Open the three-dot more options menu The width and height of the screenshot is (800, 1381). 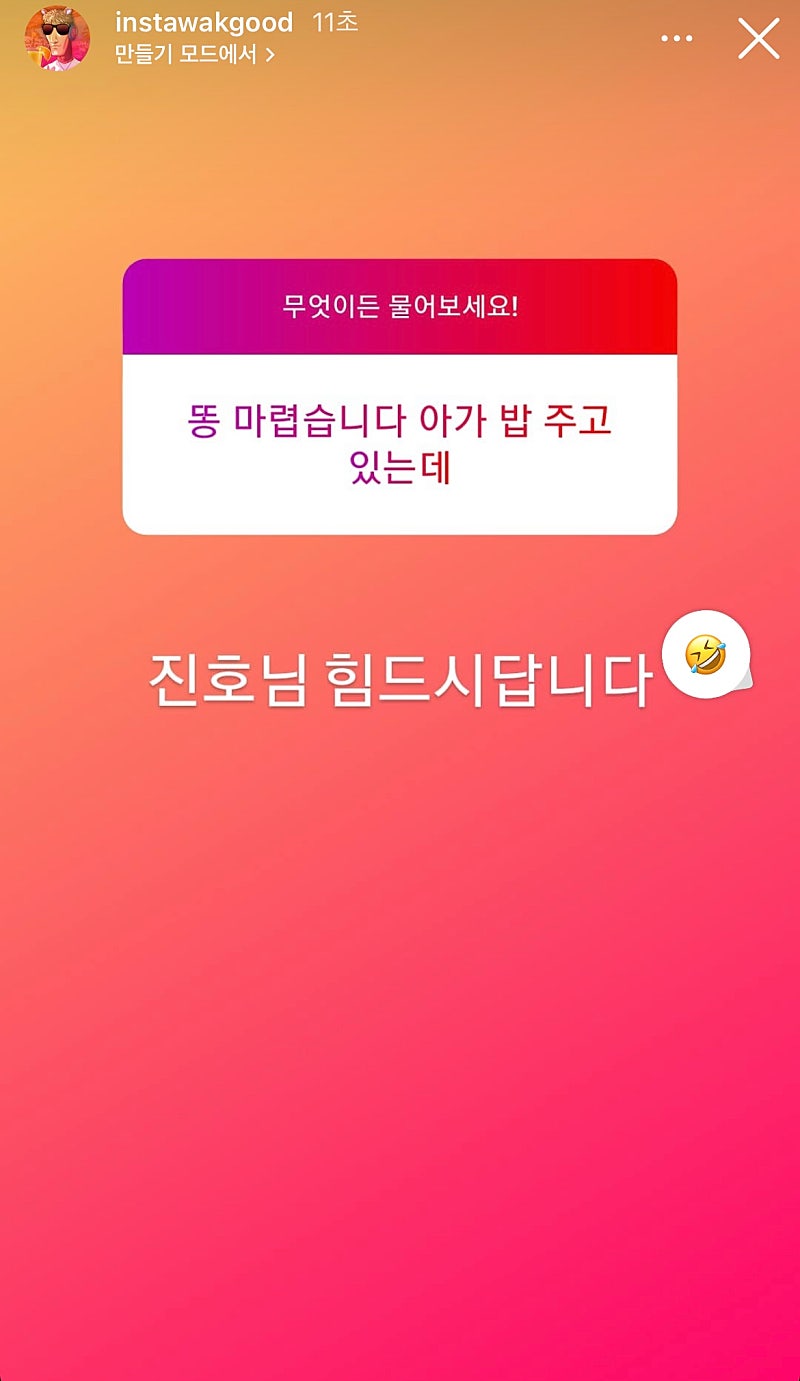pos(677,39)
